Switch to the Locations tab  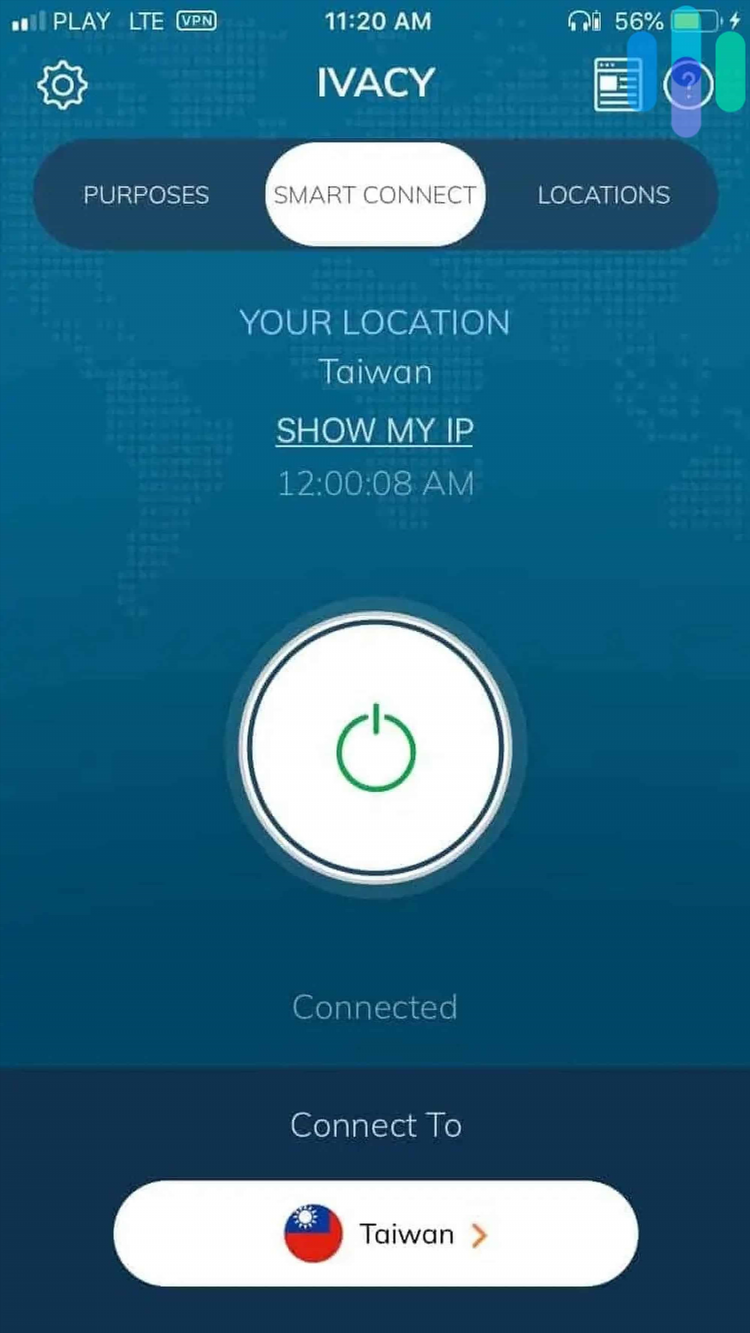603,195
